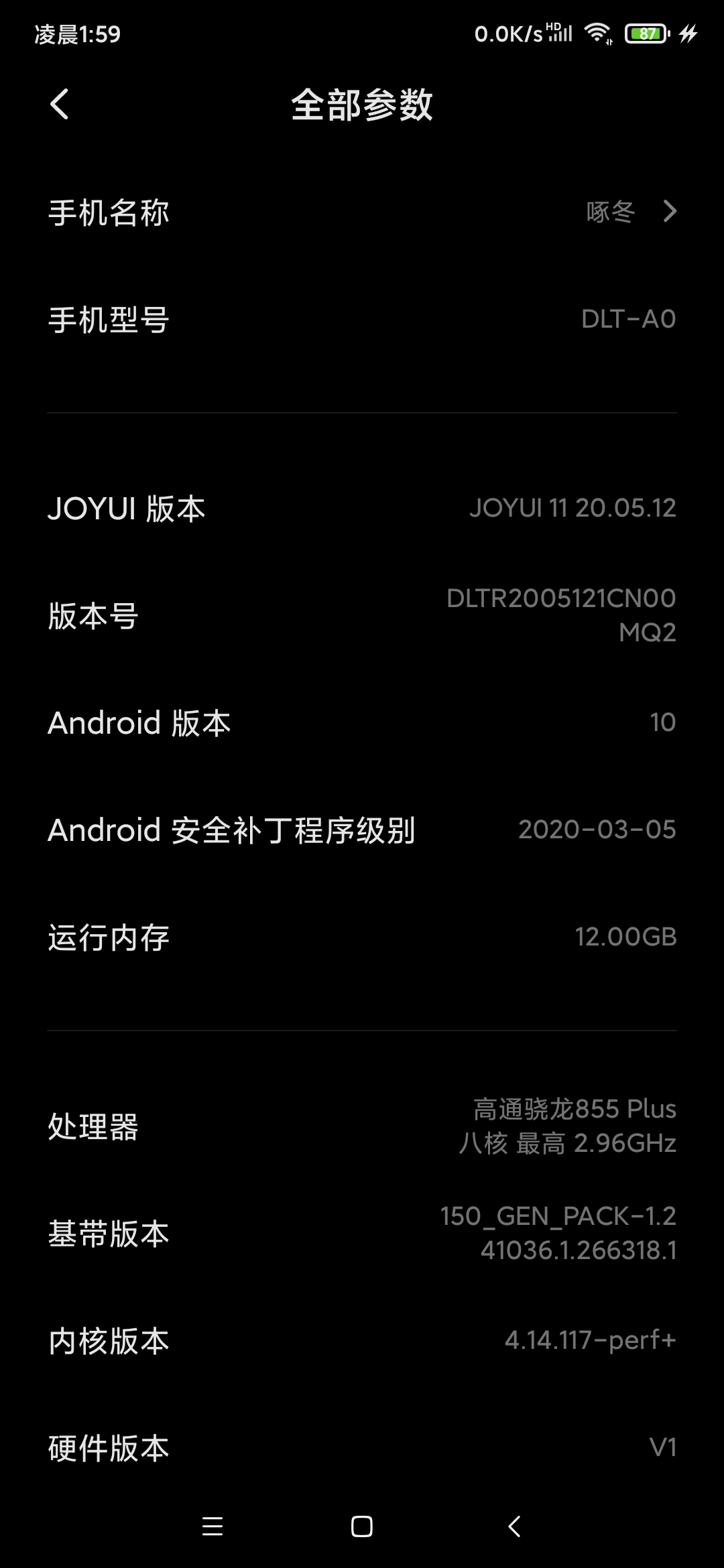
Task: Tap the Android 版本 row
Action: tap(362, 723)
